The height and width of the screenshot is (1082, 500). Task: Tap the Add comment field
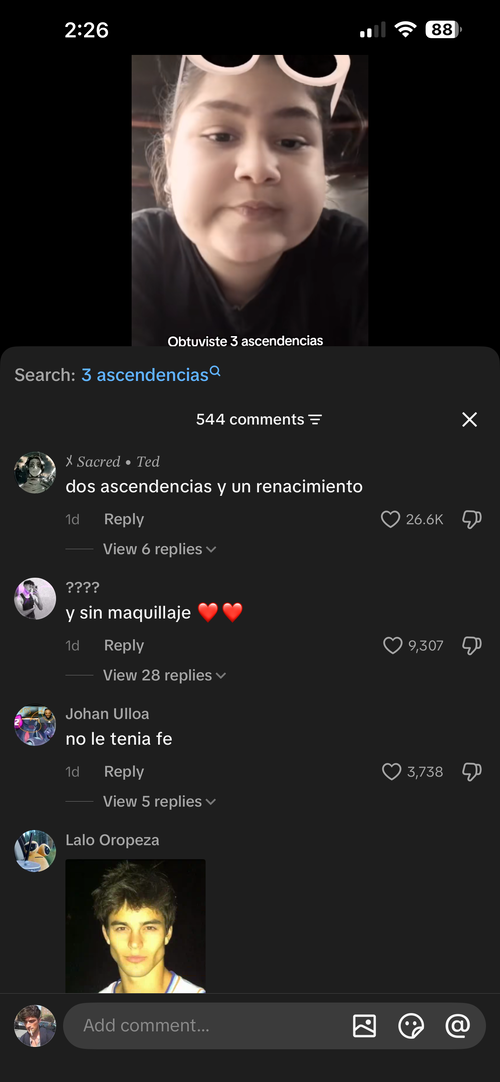(207, 1025)
